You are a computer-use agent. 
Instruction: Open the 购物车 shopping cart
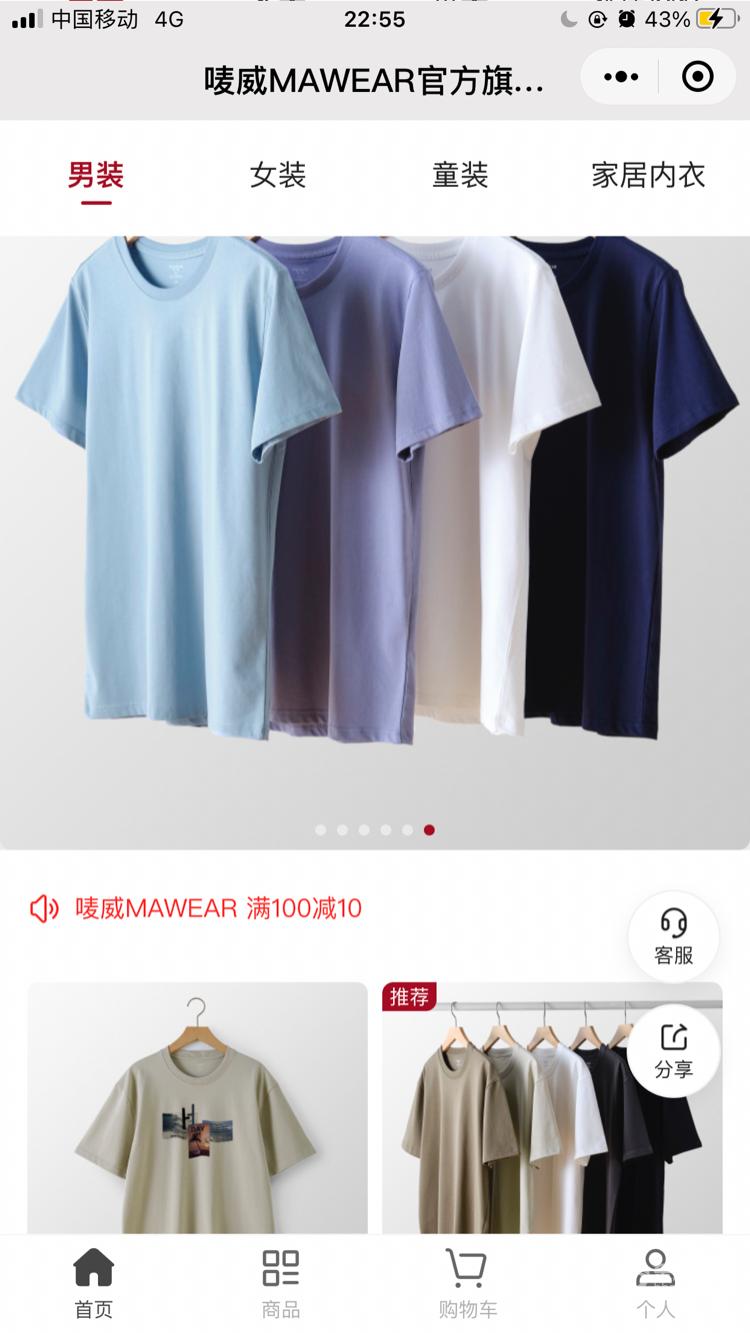[x=467, y=1283]
